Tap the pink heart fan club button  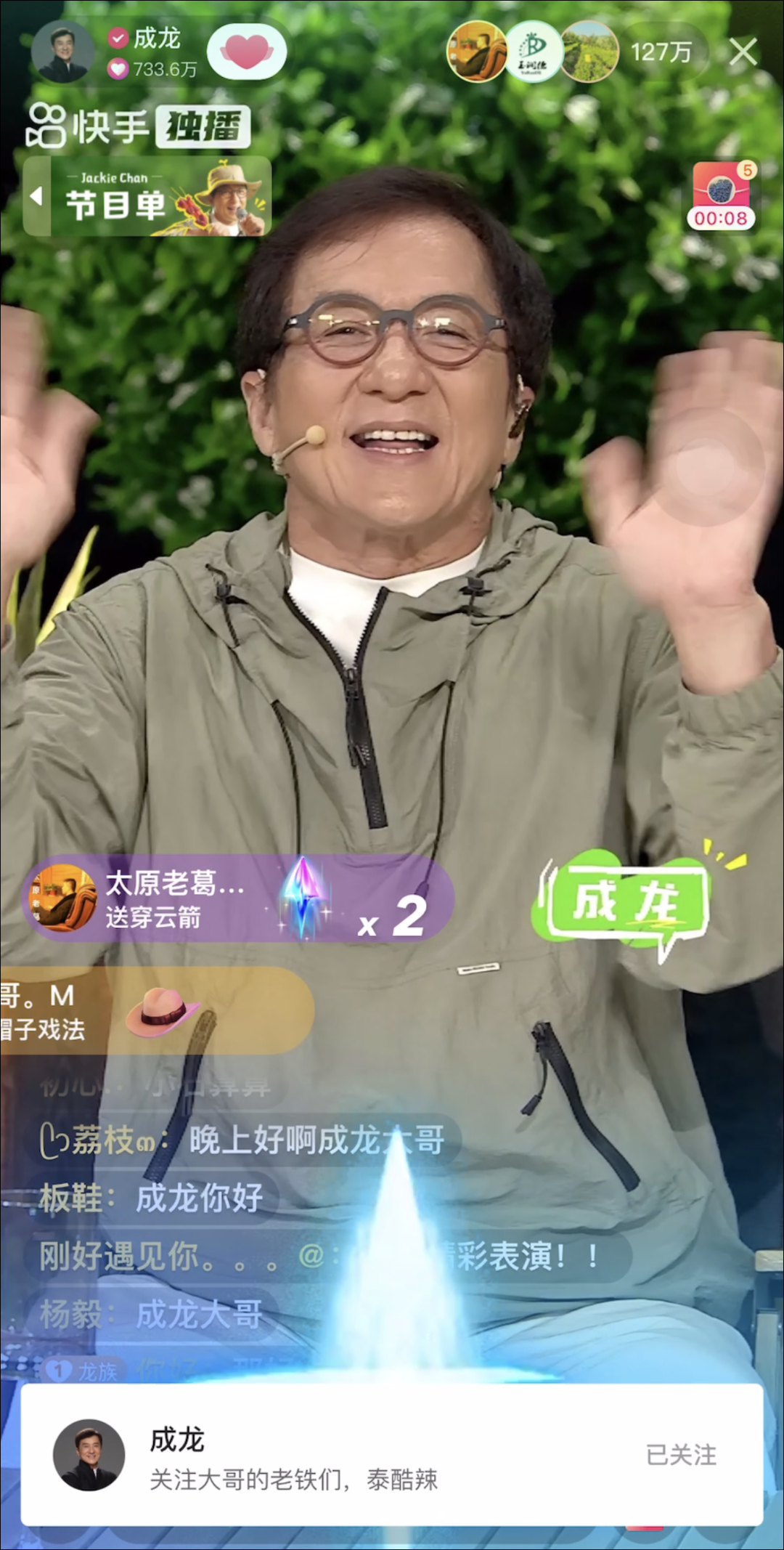tap(247, 52)
